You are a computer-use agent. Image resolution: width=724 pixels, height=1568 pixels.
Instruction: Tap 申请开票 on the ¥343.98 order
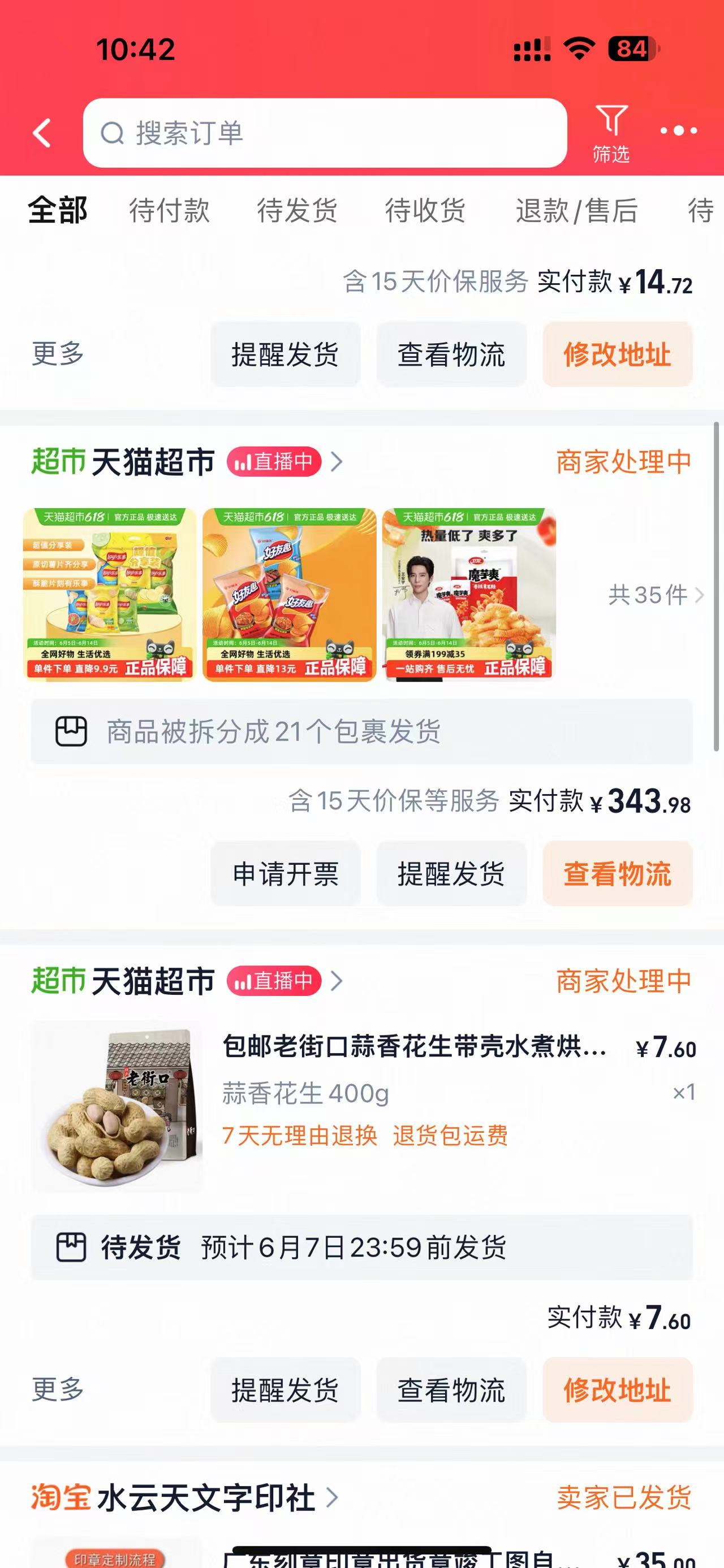click(x=285, y=873)
